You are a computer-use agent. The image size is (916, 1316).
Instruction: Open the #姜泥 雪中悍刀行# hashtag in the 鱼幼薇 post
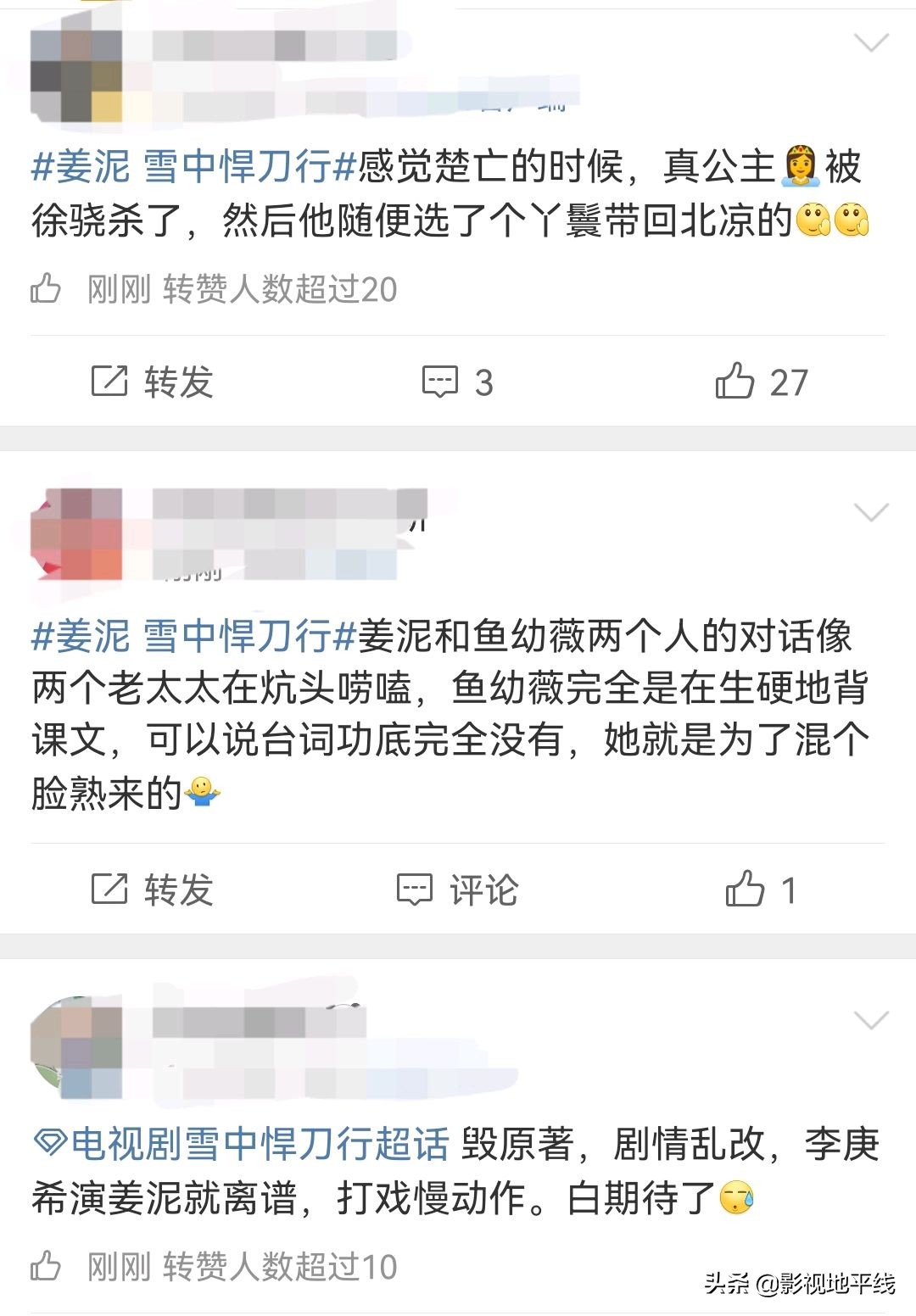[x=192, y=636]
